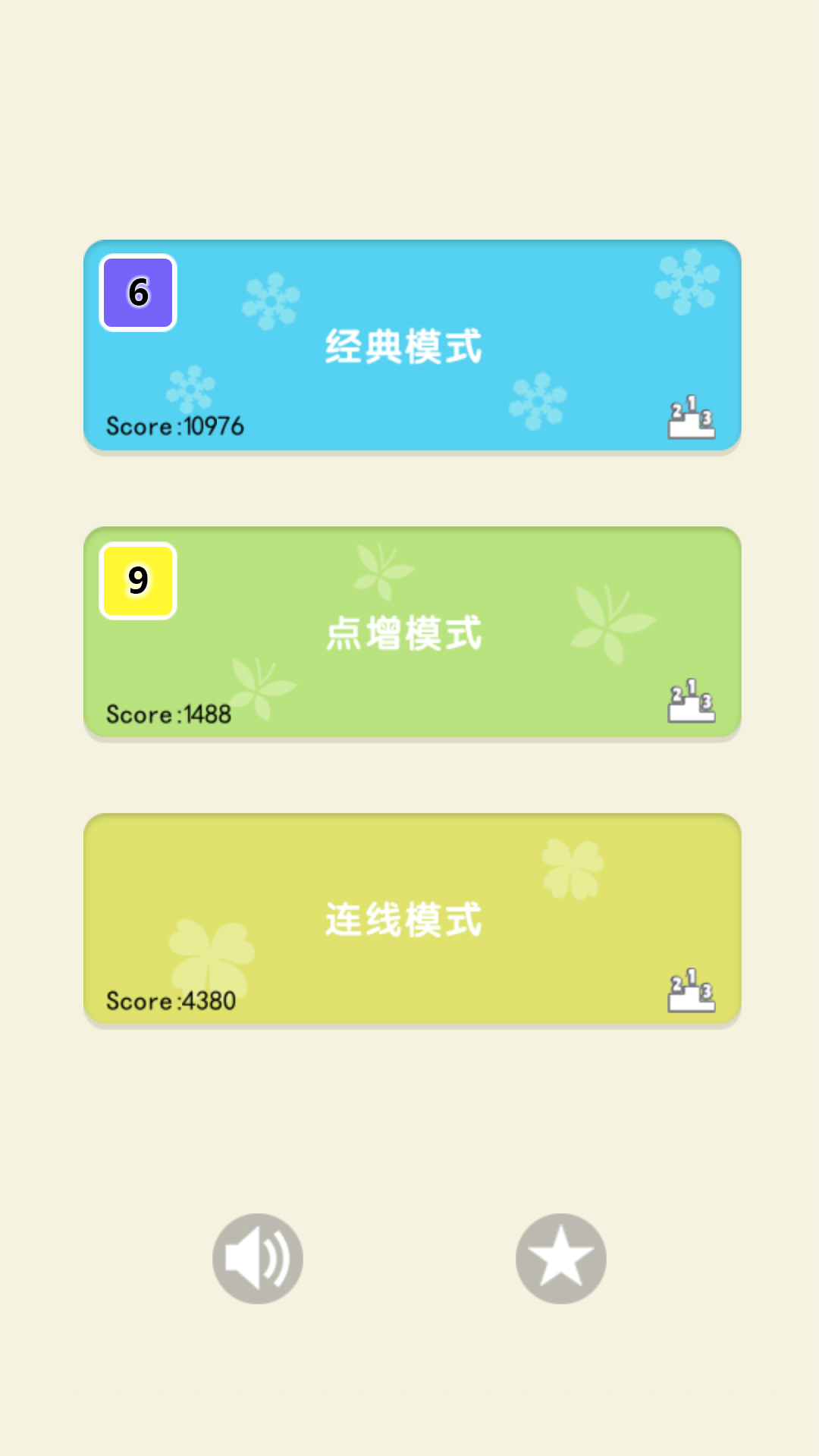Screen dimensions: 819x1456
Task: Select the purple tile showing 6
Action: coord(138,292)
